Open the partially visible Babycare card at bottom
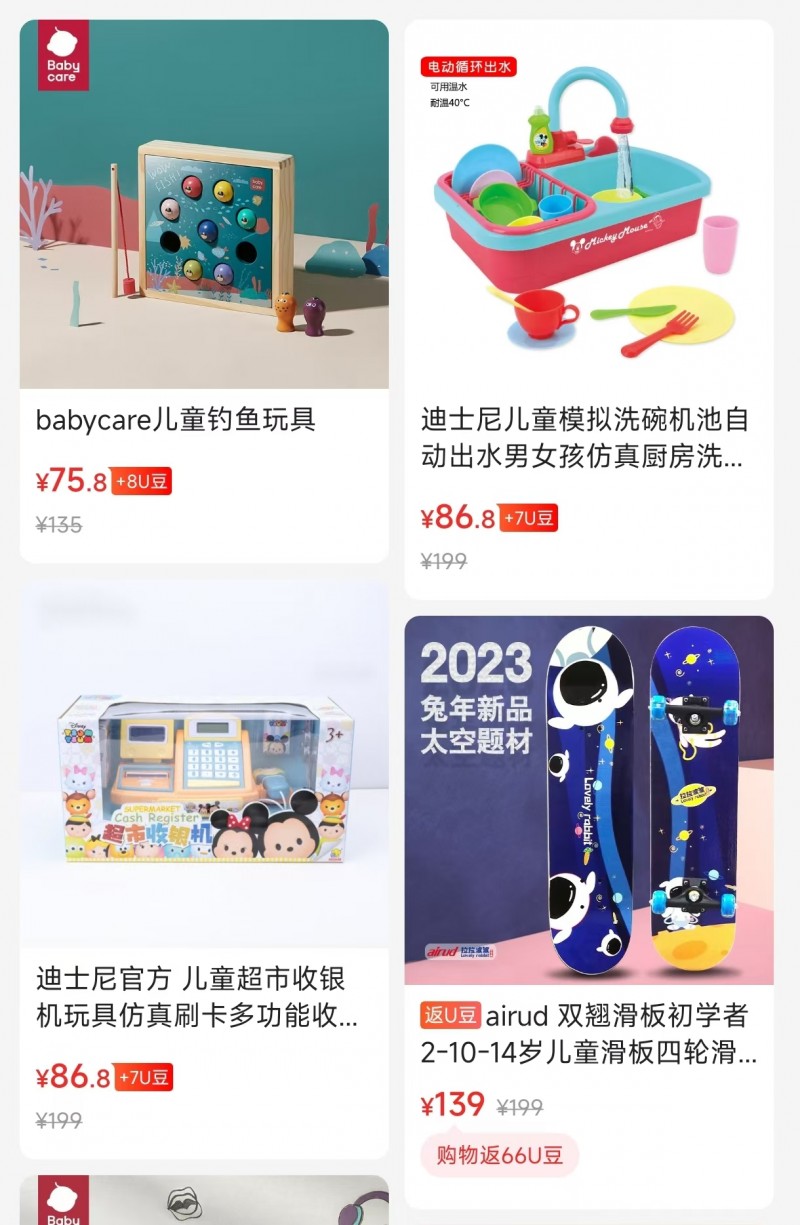This screenshot has width=800, height=1225. click(204, 1202)
